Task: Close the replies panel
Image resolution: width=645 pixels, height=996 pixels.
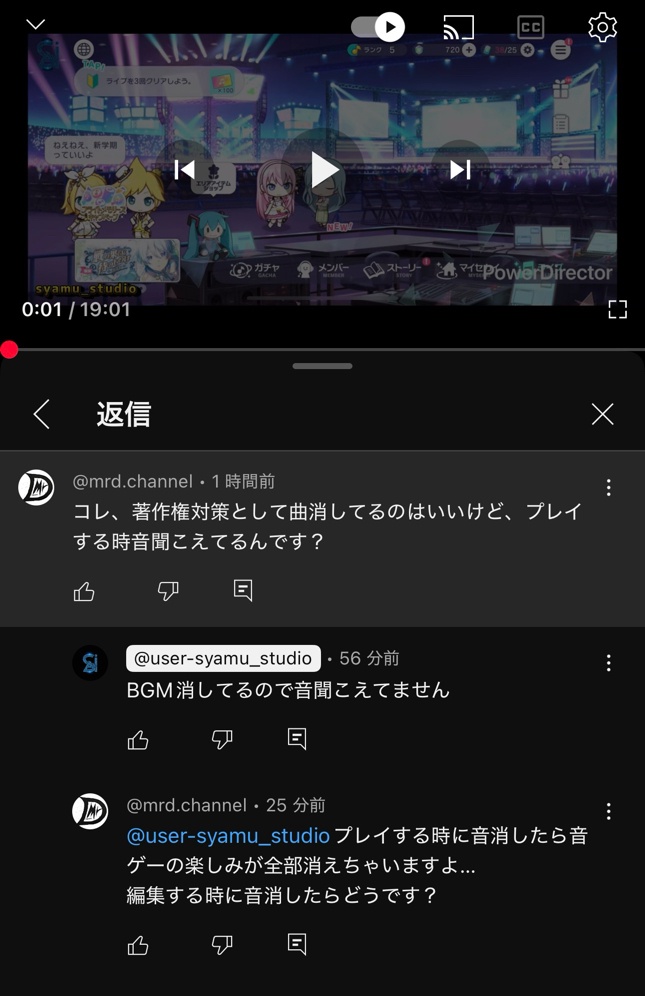Action: point(602,414)
